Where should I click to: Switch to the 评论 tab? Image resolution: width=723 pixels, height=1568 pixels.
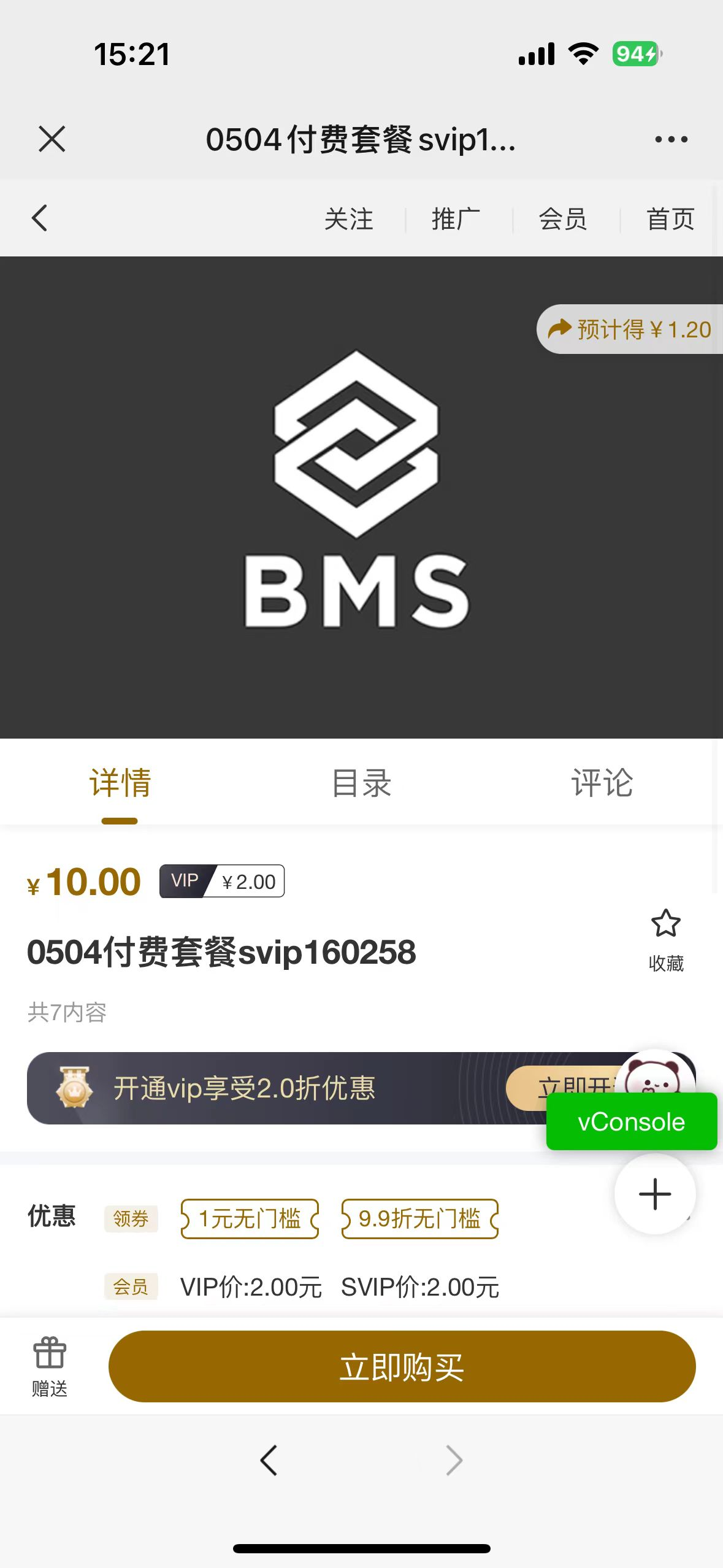tap(602, 783)
